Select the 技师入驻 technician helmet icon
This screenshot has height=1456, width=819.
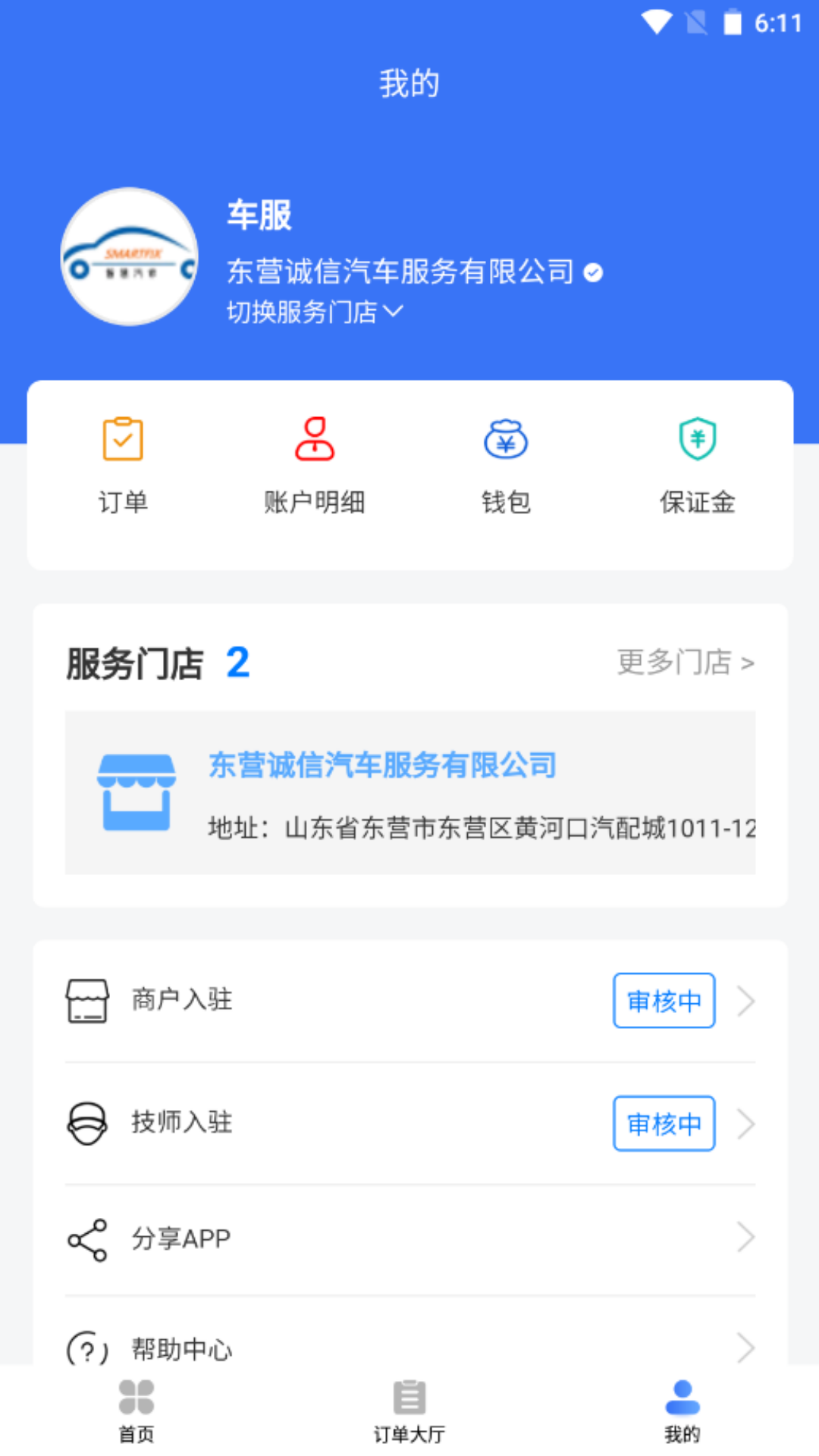[x=87, y=1124]
